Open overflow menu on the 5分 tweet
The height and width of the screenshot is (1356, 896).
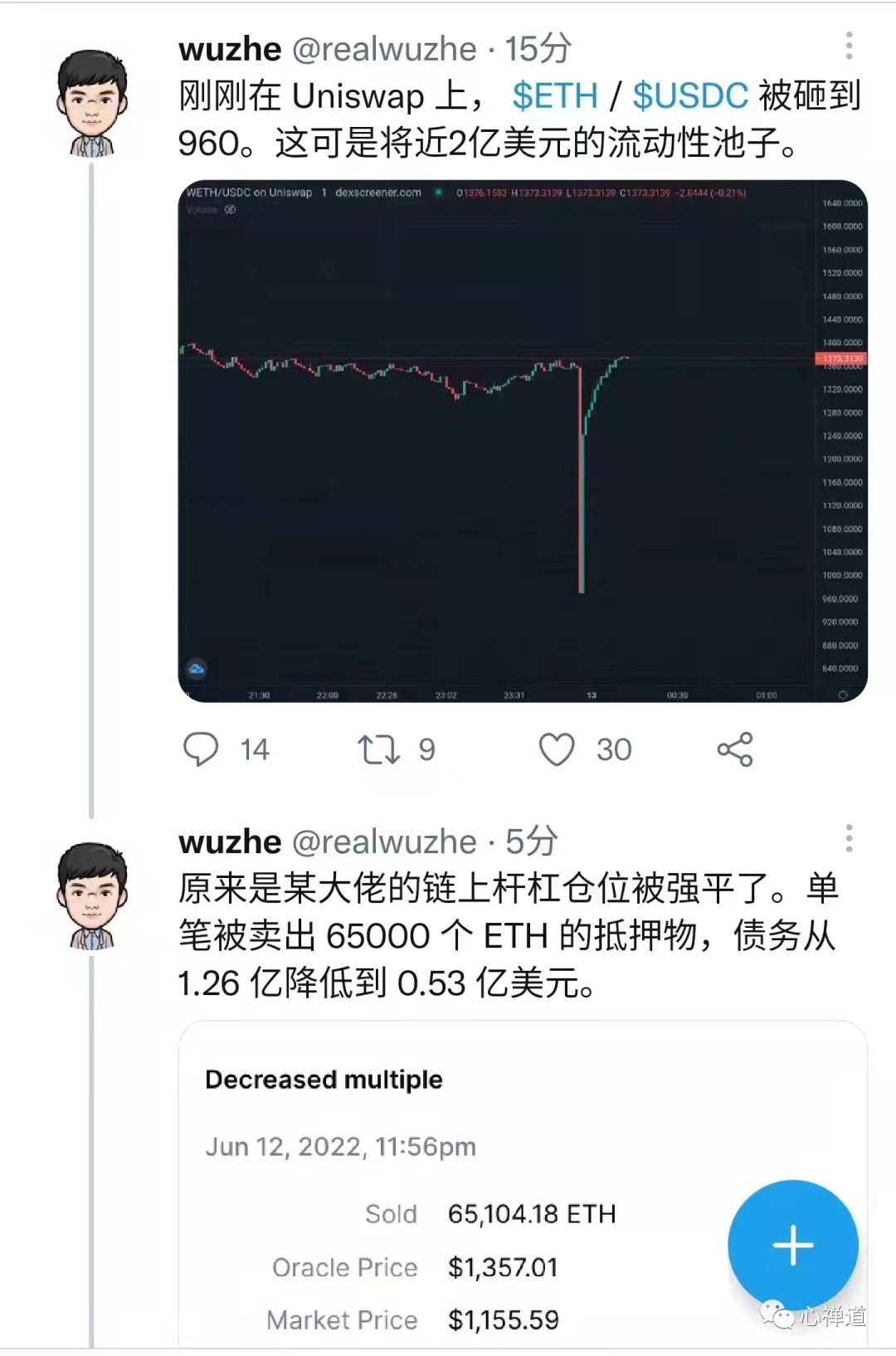click(849, 839)
